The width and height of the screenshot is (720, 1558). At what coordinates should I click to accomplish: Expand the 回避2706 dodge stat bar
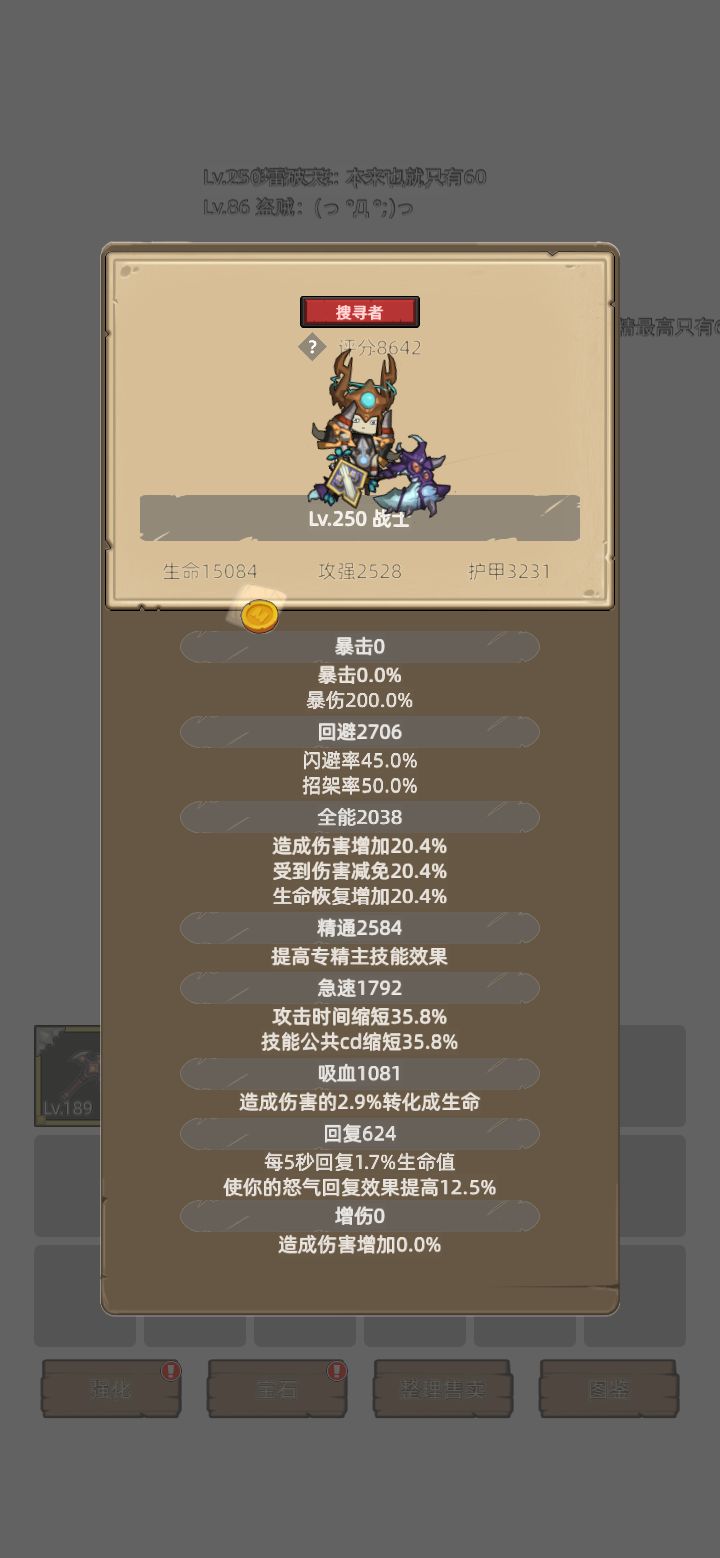click(x=360, y=732)
